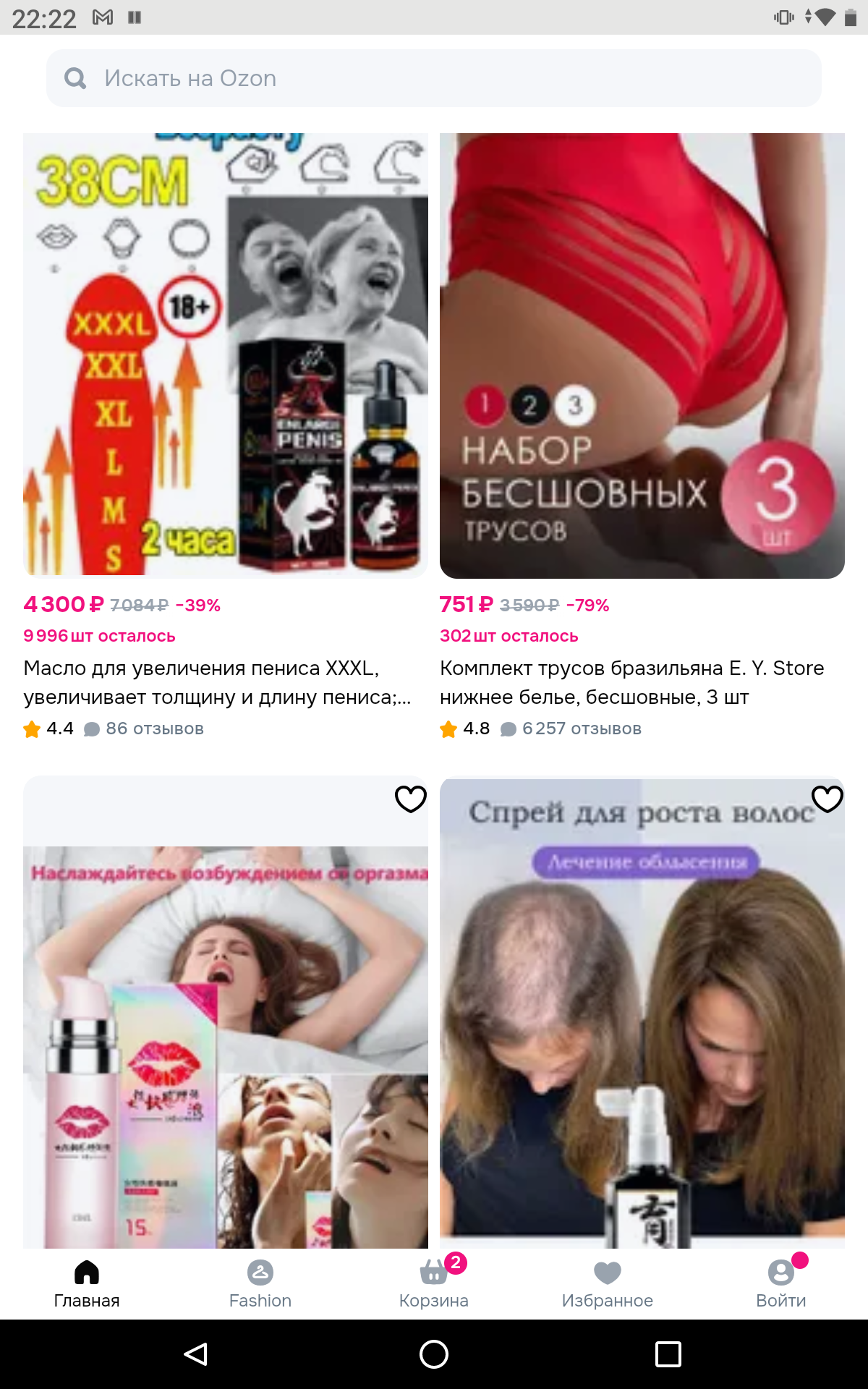Go to the Избранное tab
The image size is (868, 1389).
pos(608,1284)
